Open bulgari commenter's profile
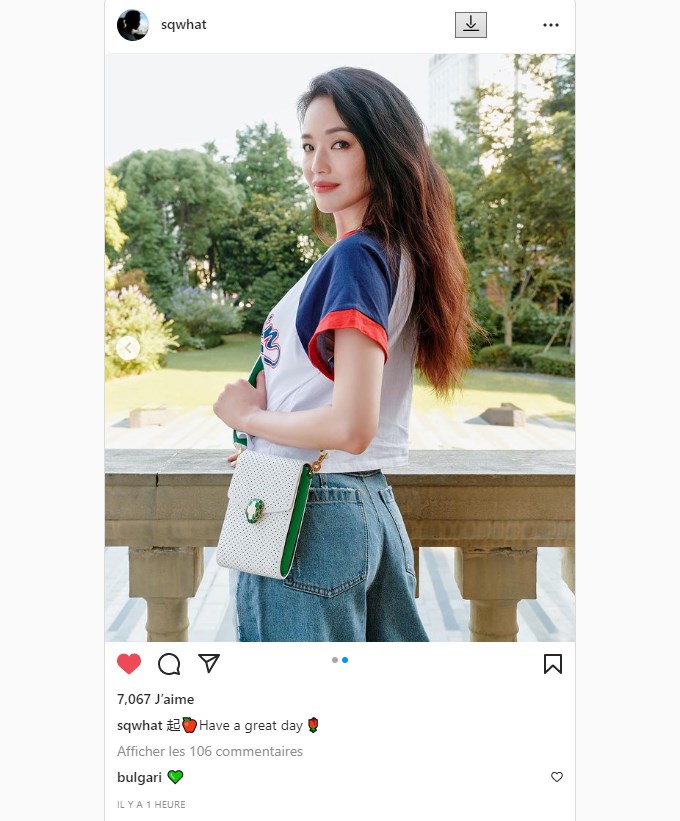 coord(139,777)
